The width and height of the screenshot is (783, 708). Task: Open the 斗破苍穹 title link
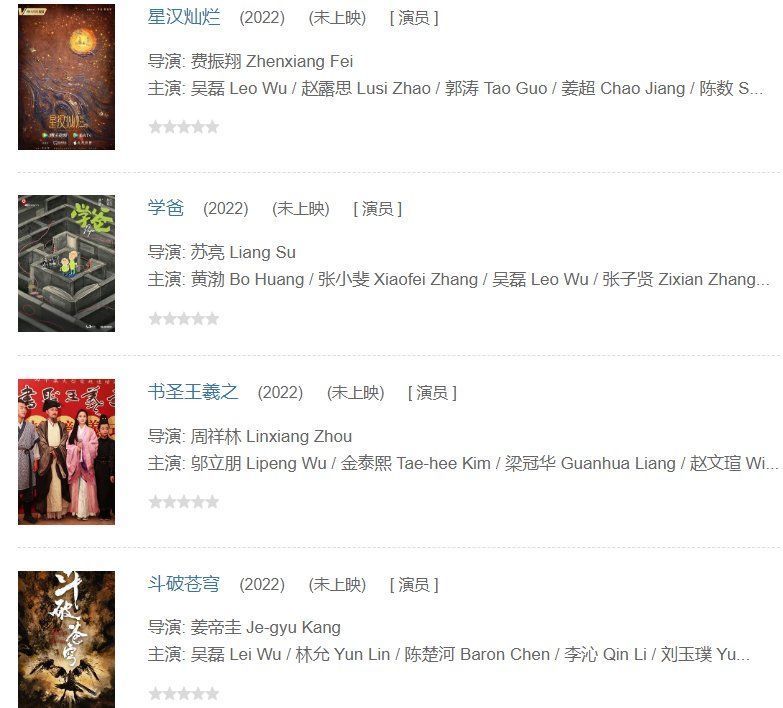(184, 584)
